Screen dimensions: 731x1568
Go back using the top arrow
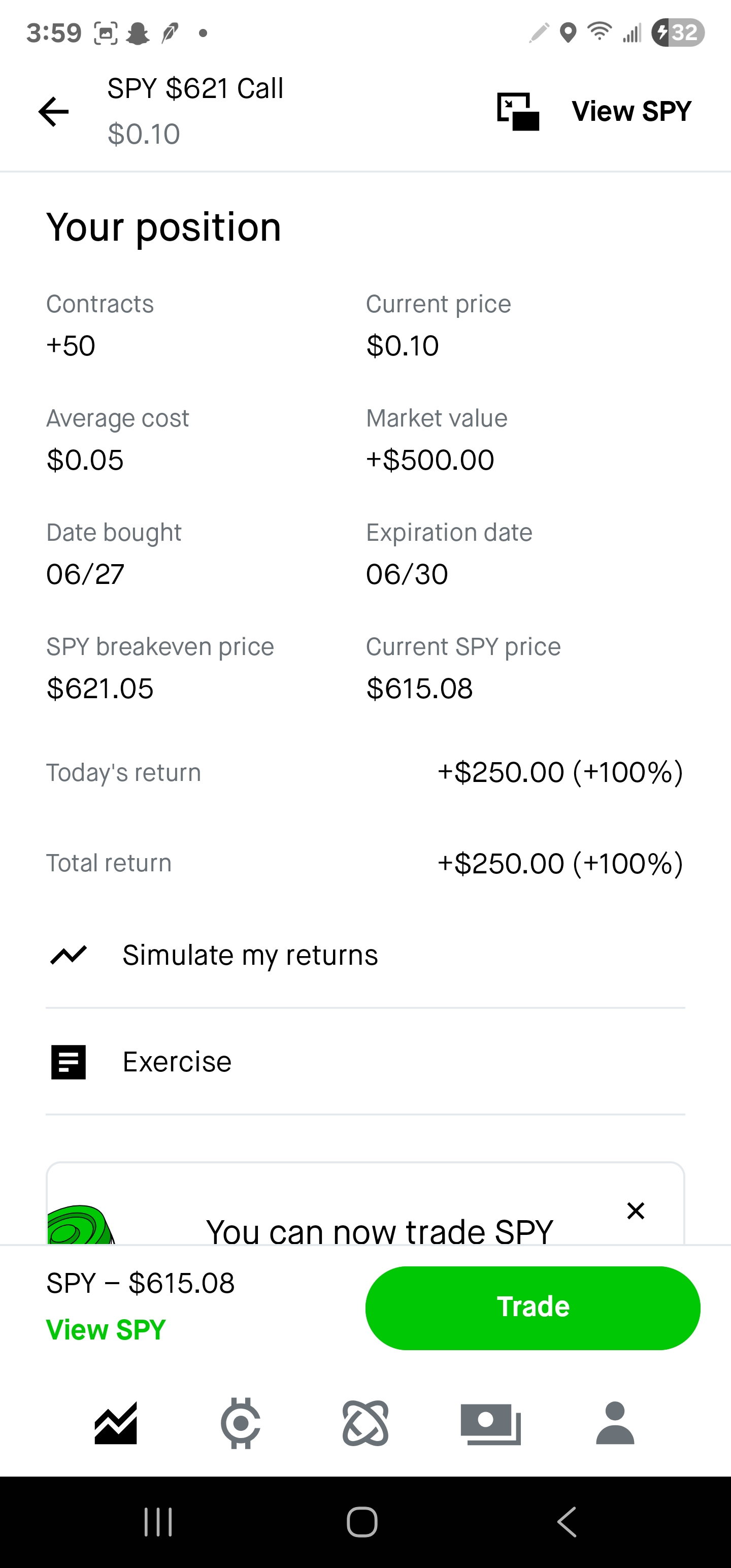[54, 112]
